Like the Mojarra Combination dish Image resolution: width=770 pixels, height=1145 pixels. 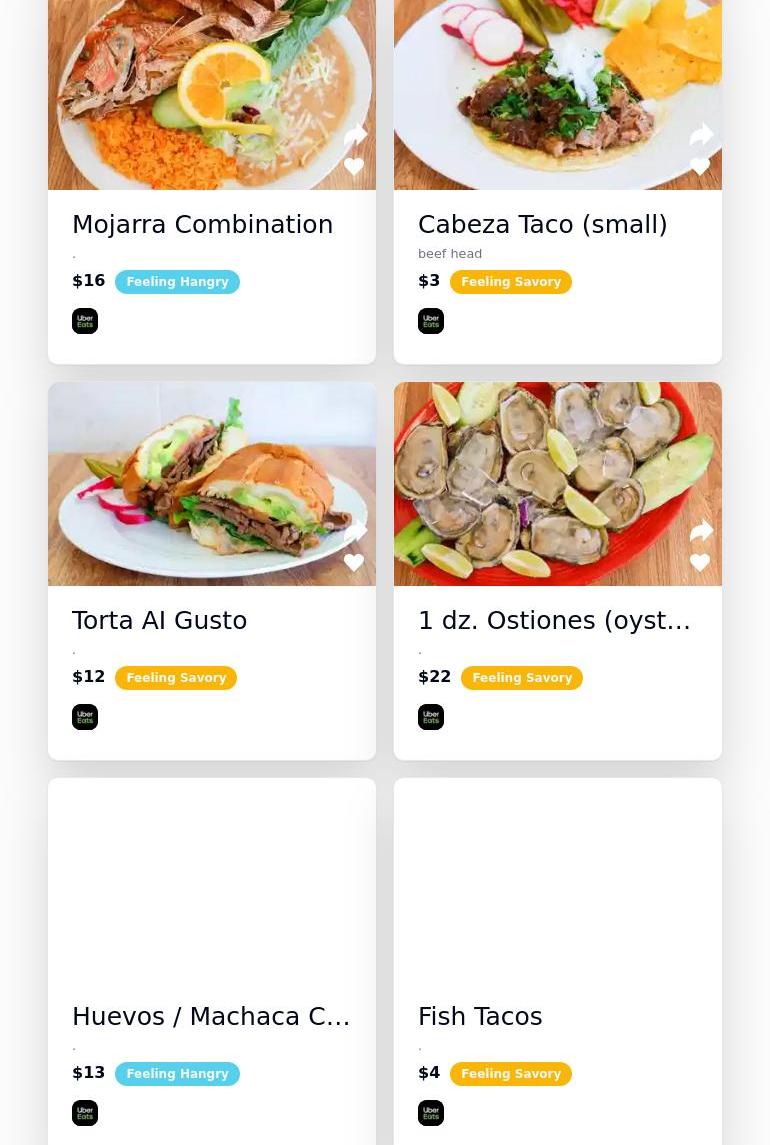(354, 166)
